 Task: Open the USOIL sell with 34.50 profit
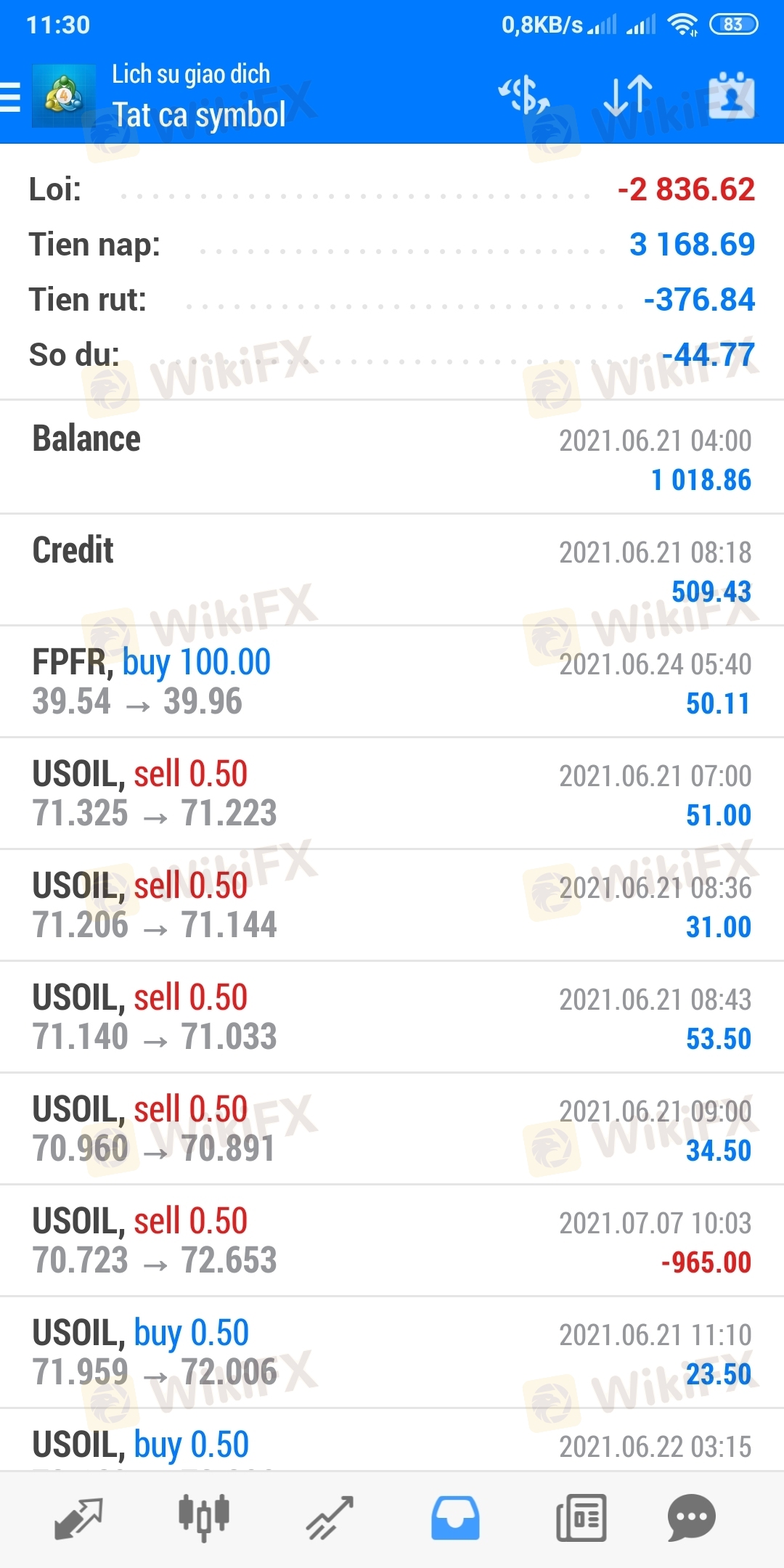click(392, 1129)
